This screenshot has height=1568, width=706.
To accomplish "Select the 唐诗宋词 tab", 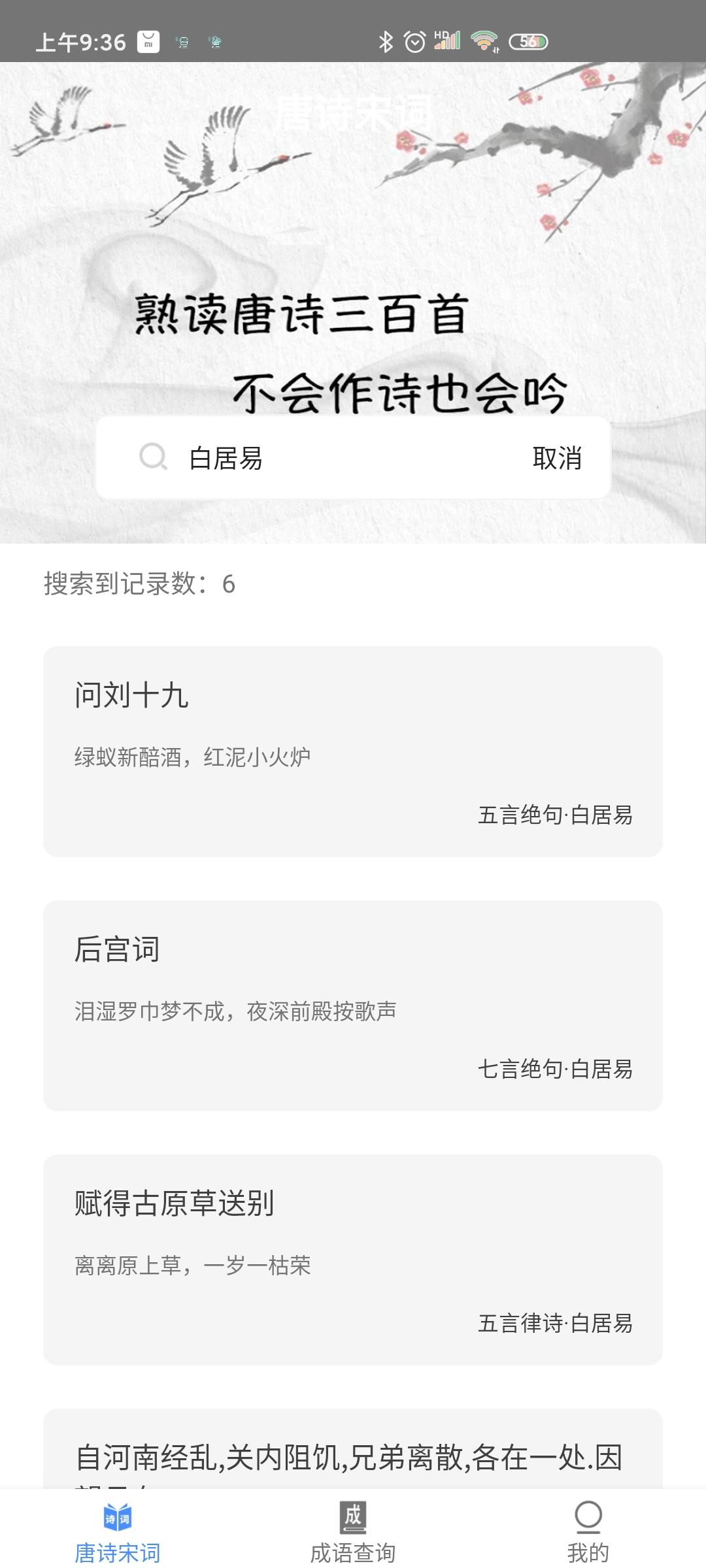I will tap(116, 1534).
